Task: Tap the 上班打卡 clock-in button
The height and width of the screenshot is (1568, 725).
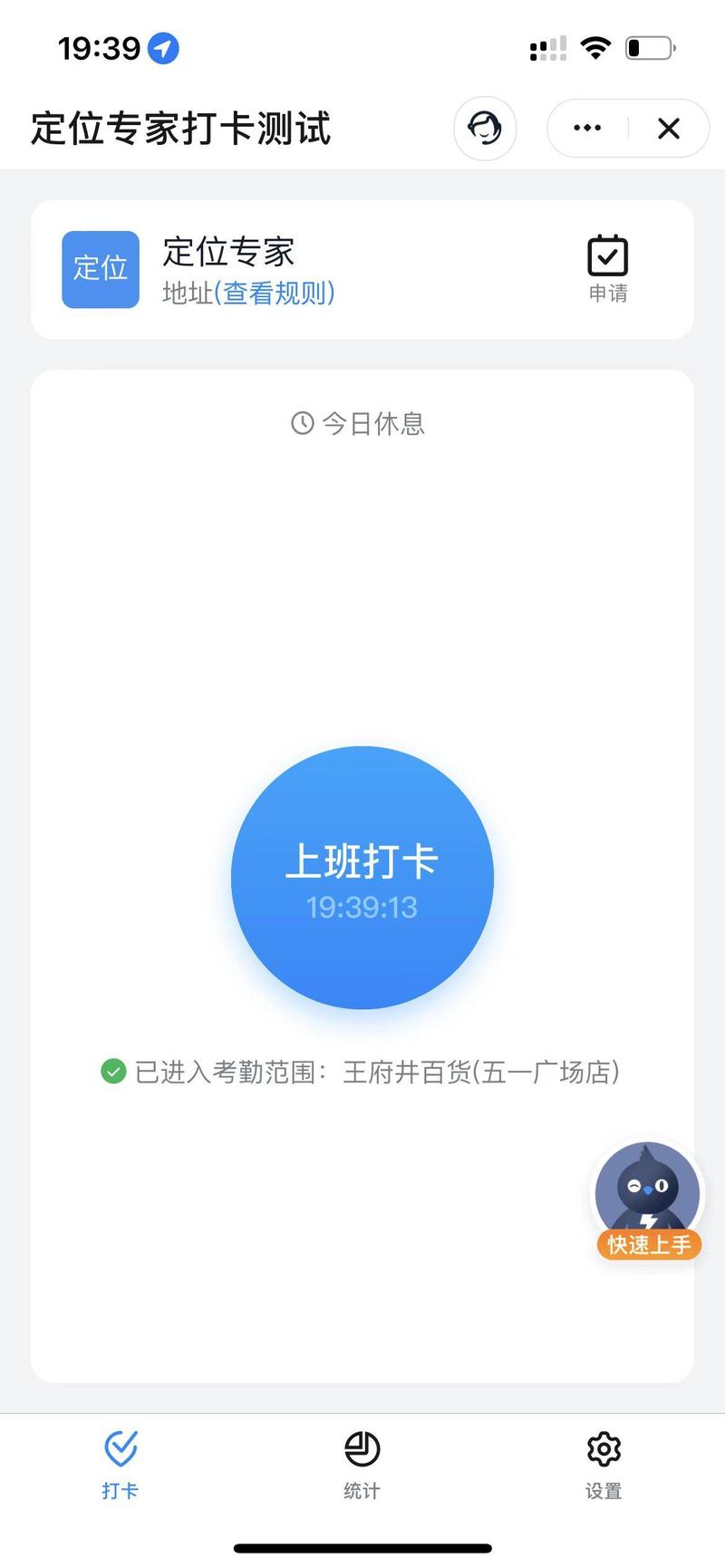Action: 362,877
